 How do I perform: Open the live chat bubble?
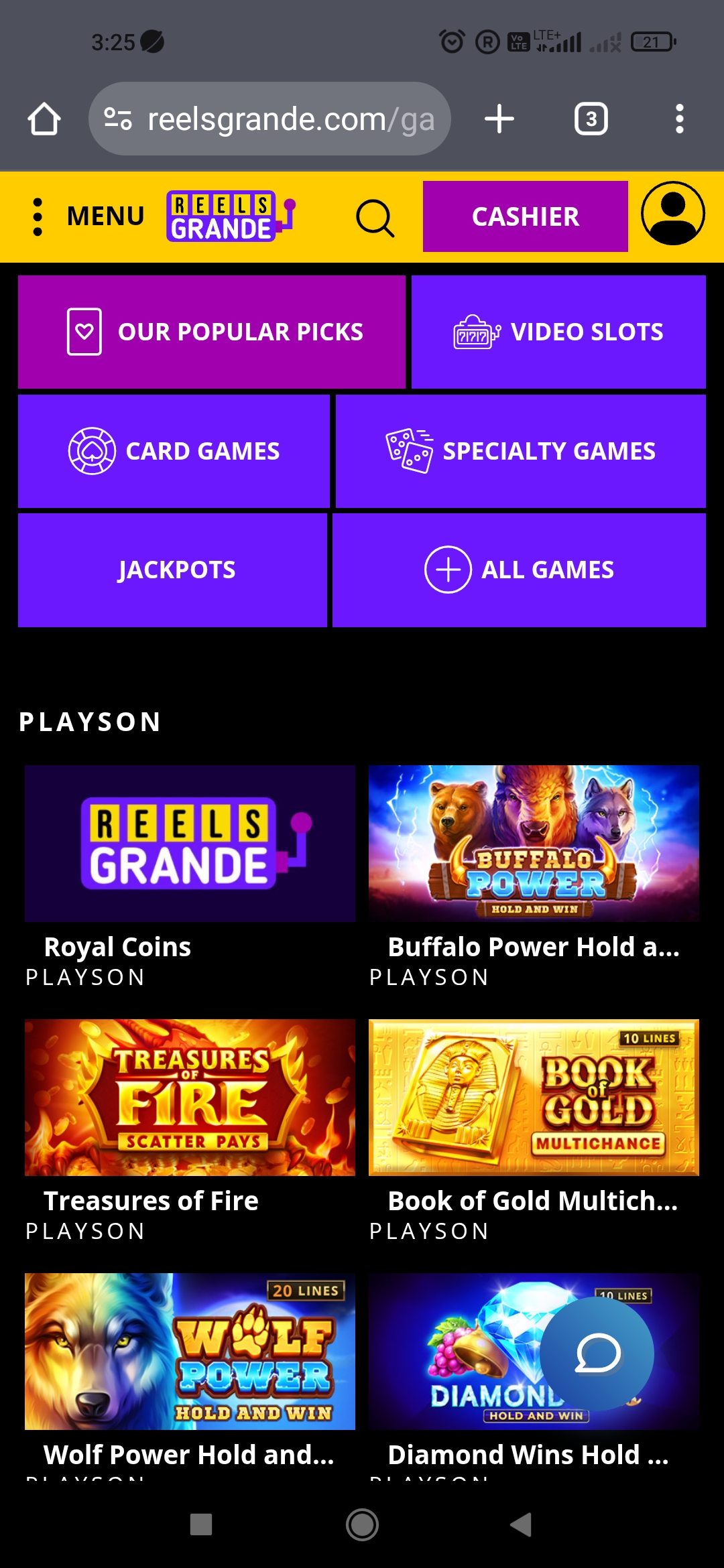point(597,1354)
